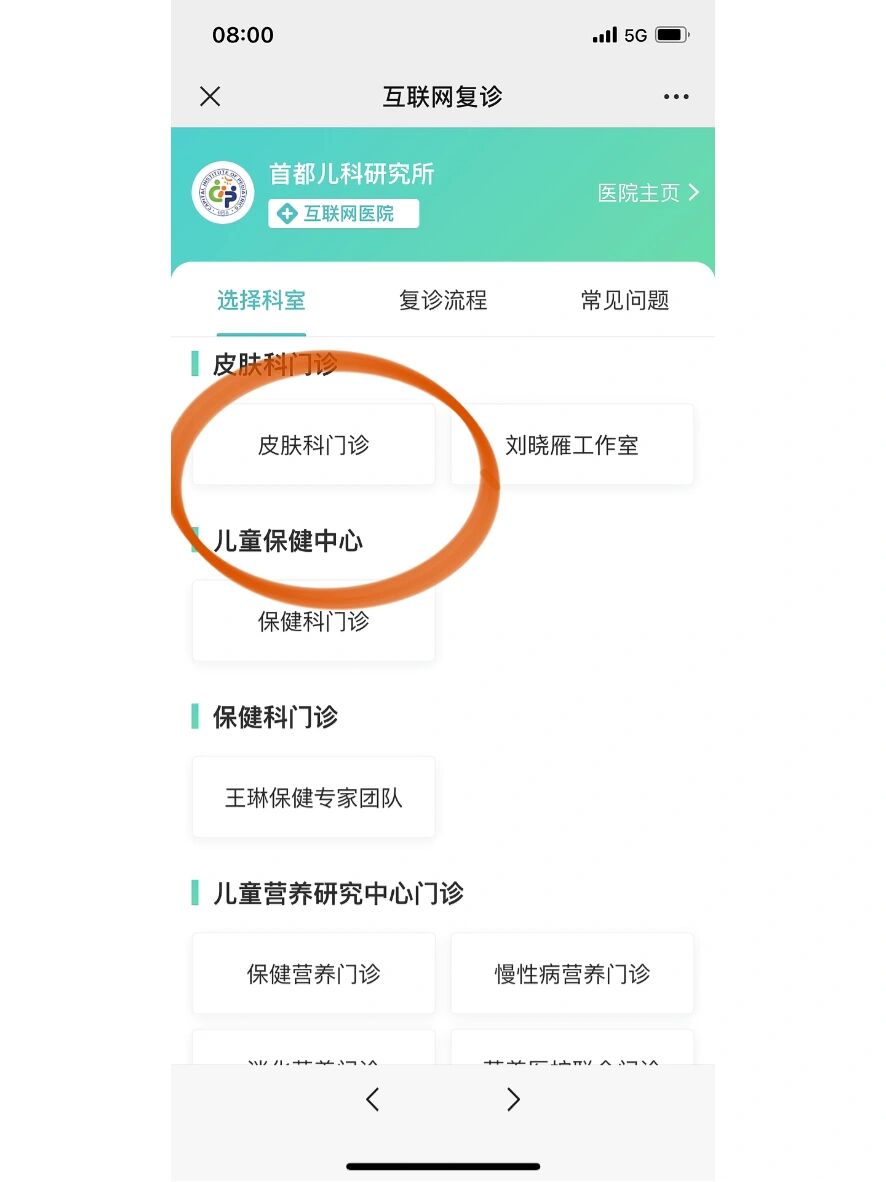This screenshot has height=1182, width=886.
Task: Open the three-dot overflow menu
Action: 676,97
